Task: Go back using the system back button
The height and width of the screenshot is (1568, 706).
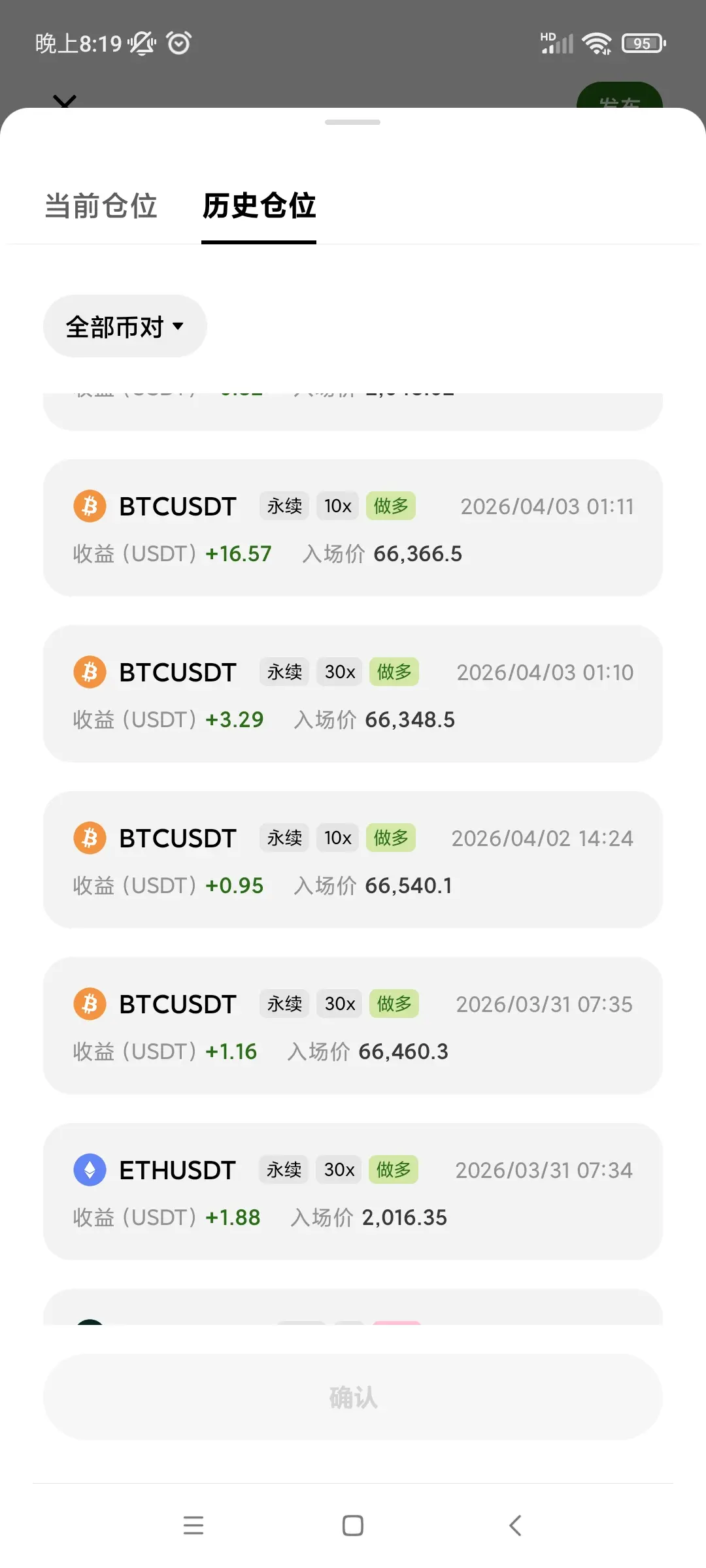Action: tap(515, 1526)
